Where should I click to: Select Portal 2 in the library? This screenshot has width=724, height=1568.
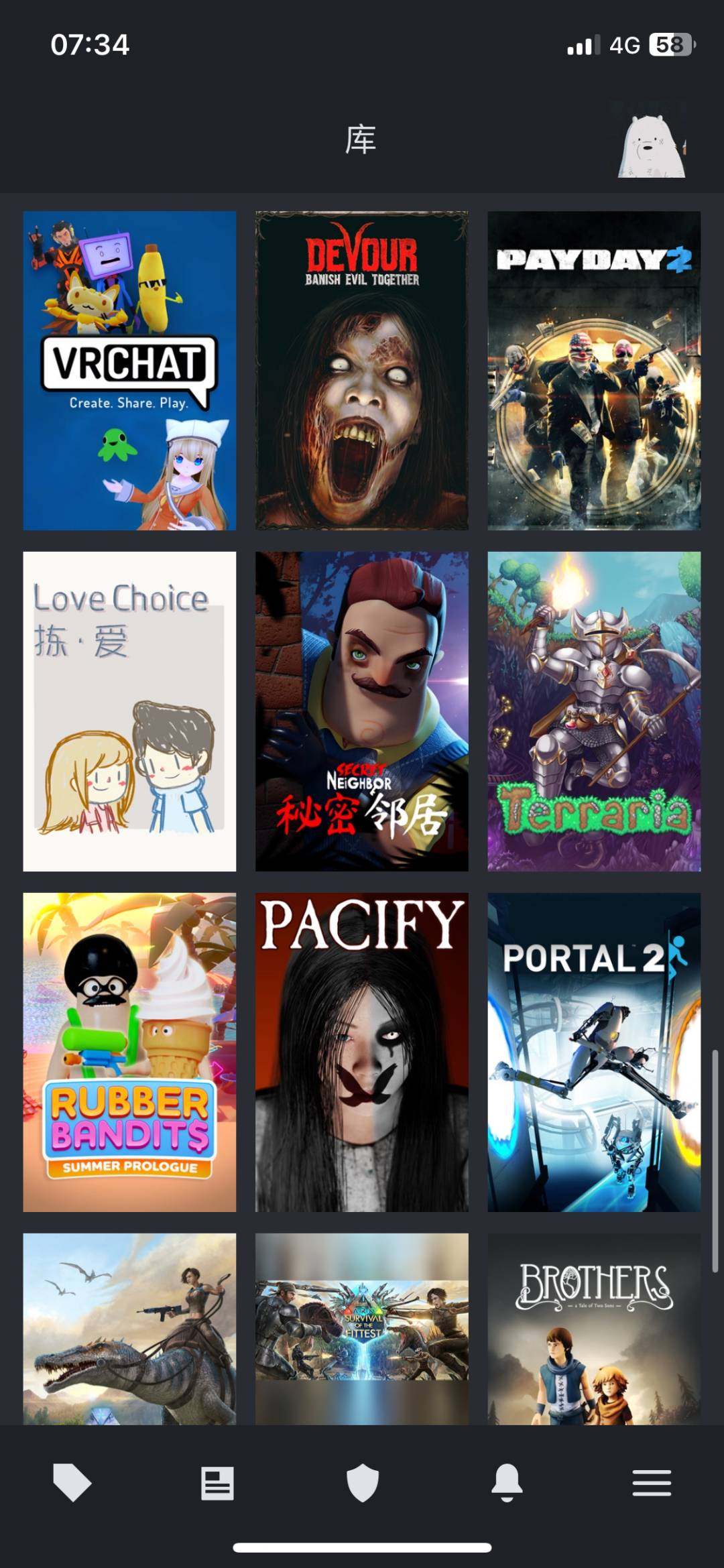594,1052
